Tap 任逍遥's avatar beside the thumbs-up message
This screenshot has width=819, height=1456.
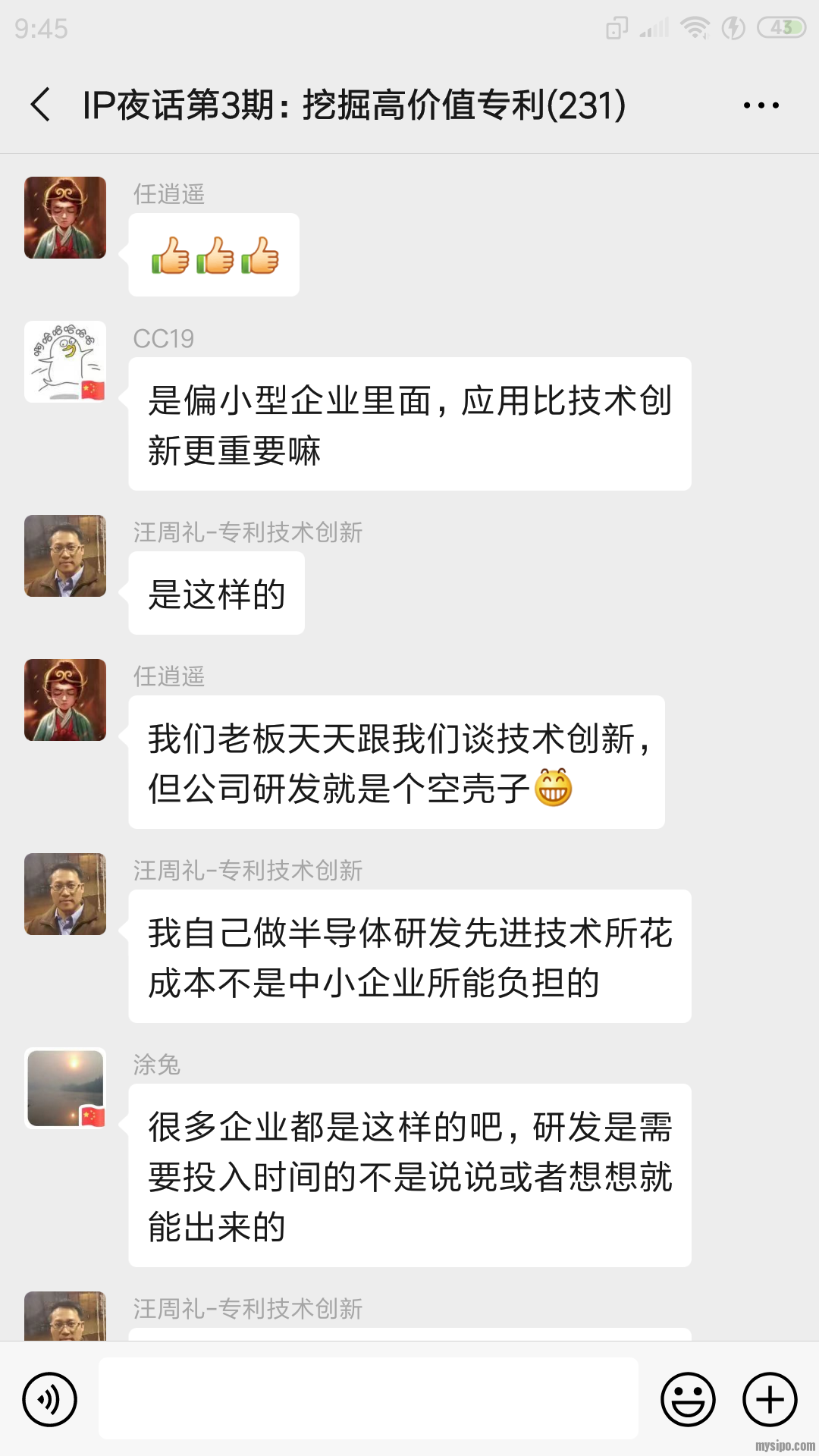pos(65,218)
